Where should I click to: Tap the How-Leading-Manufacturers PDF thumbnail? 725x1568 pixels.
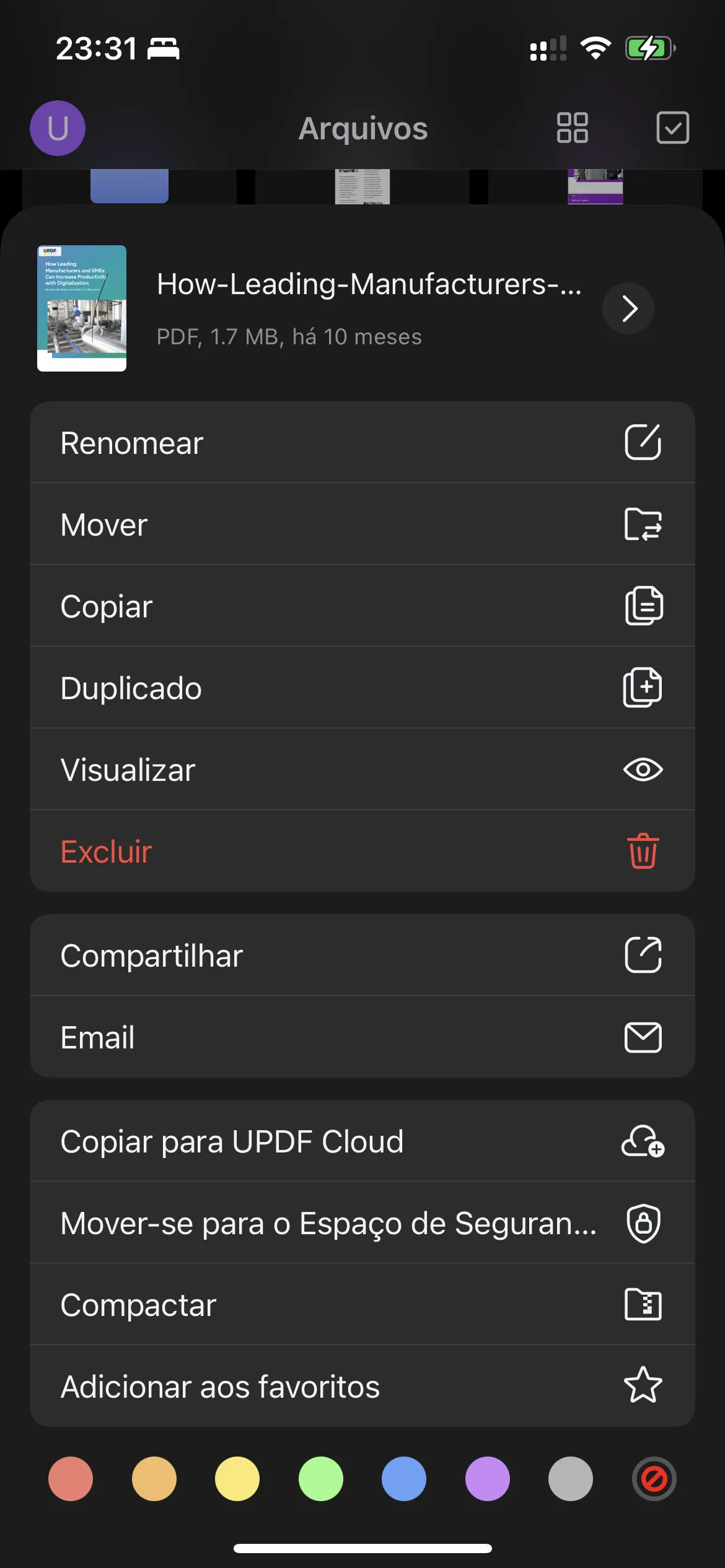tap(81, 308)
